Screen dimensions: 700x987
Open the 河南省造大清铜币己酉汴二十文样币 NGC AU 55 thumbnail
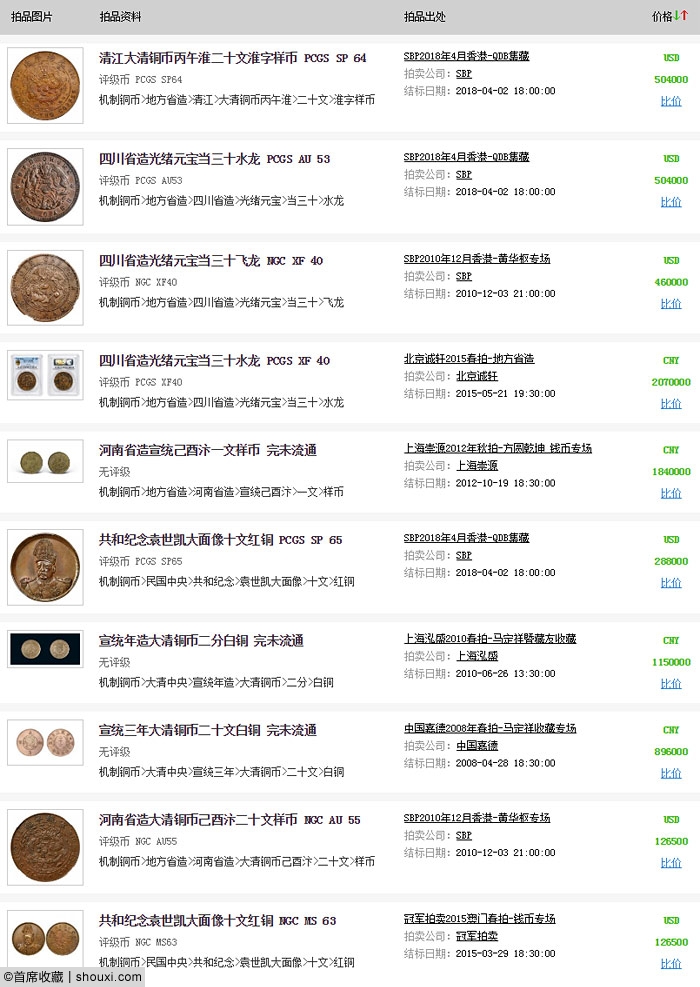pos(45,846)
